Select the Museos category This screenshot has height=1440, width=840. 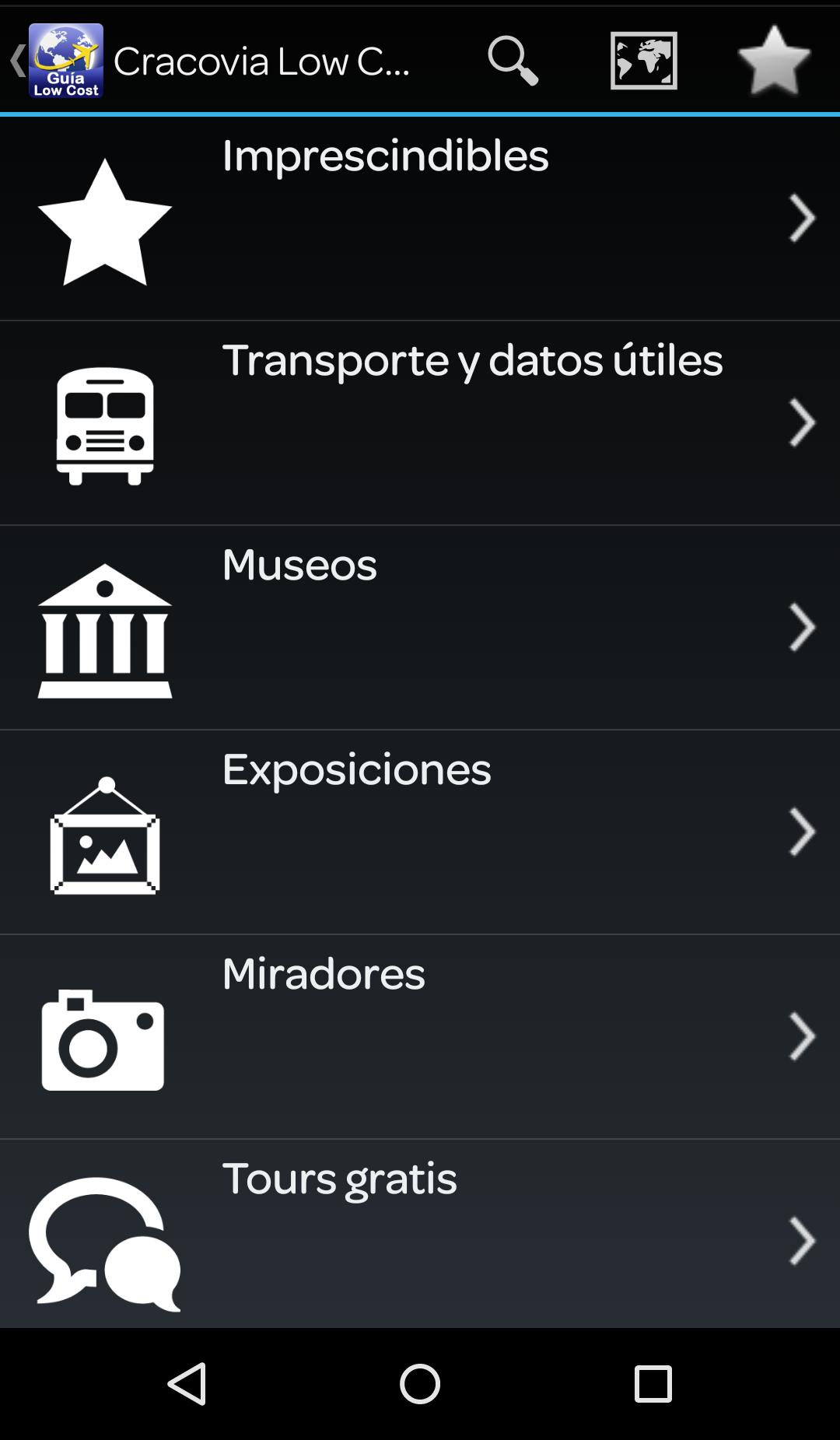(x=420, y=628)
